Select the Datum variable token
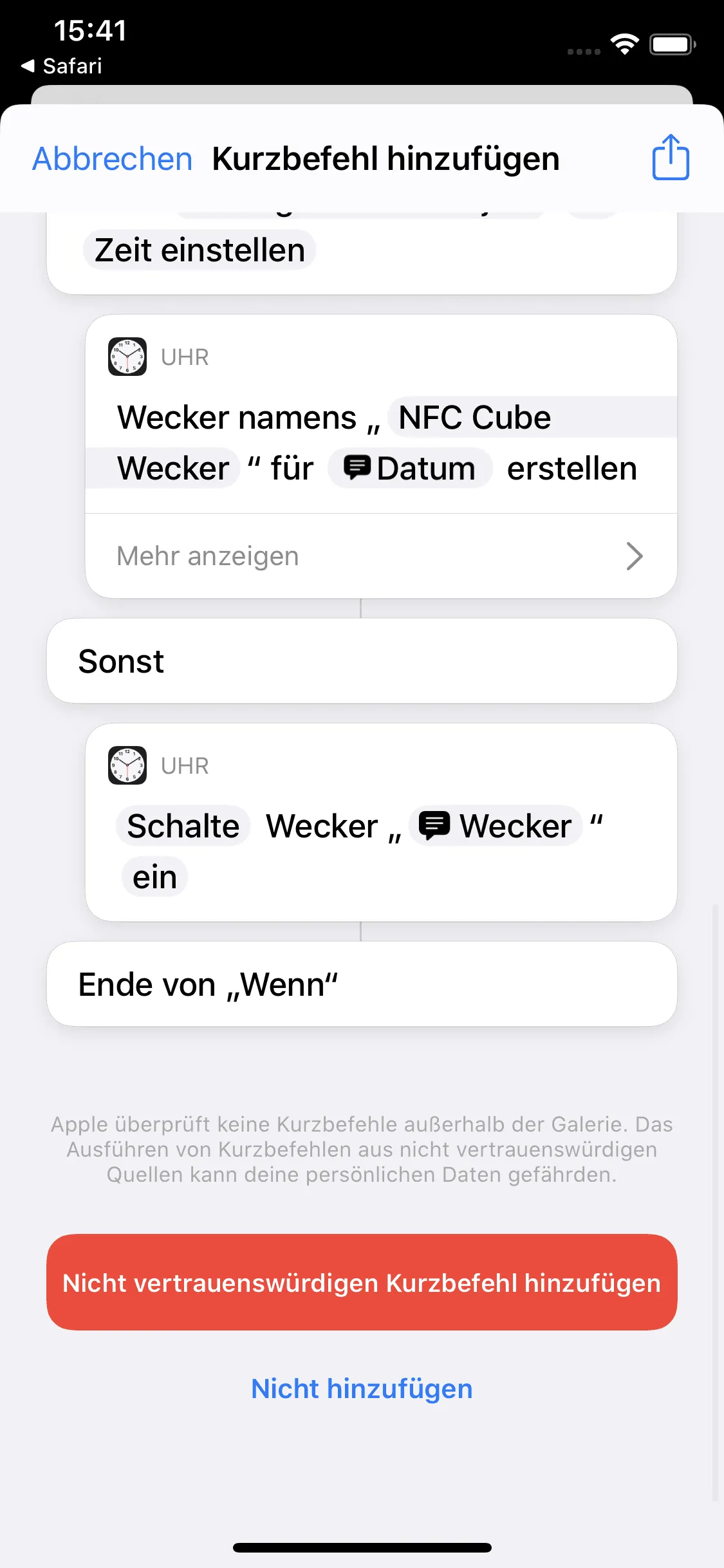Viewport: 724px width, 1568px height. pyautogui.click(x=411, y=469)
